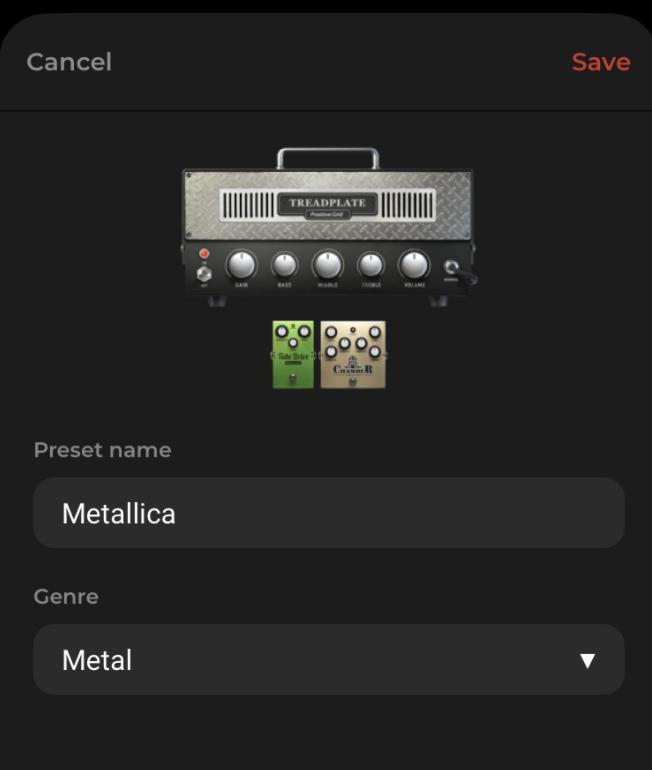This screenshot has width=652, height=770.
Task: Cancel saving the preset
Action: (69, 62)
